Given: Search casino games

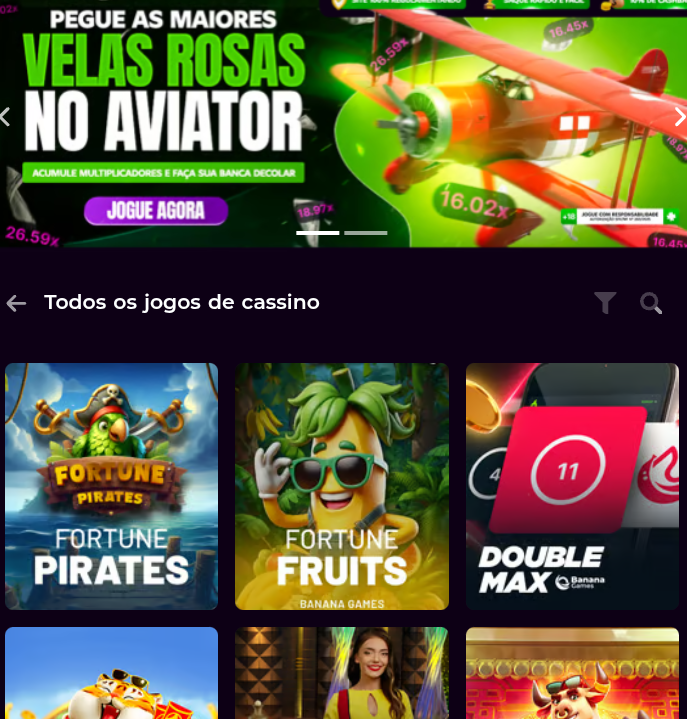Looking at the screenshot, I should [651, 303].
